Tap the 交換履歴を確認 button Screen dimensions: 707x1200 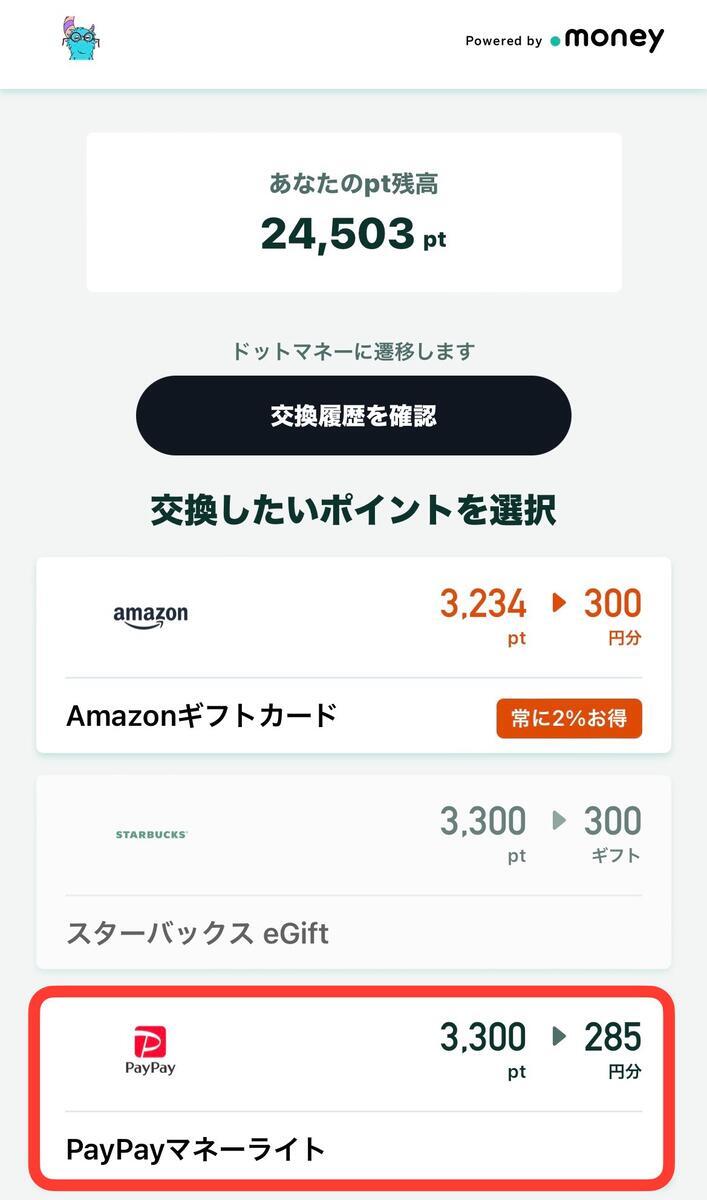pyautogui.click(x=353, y=416)
